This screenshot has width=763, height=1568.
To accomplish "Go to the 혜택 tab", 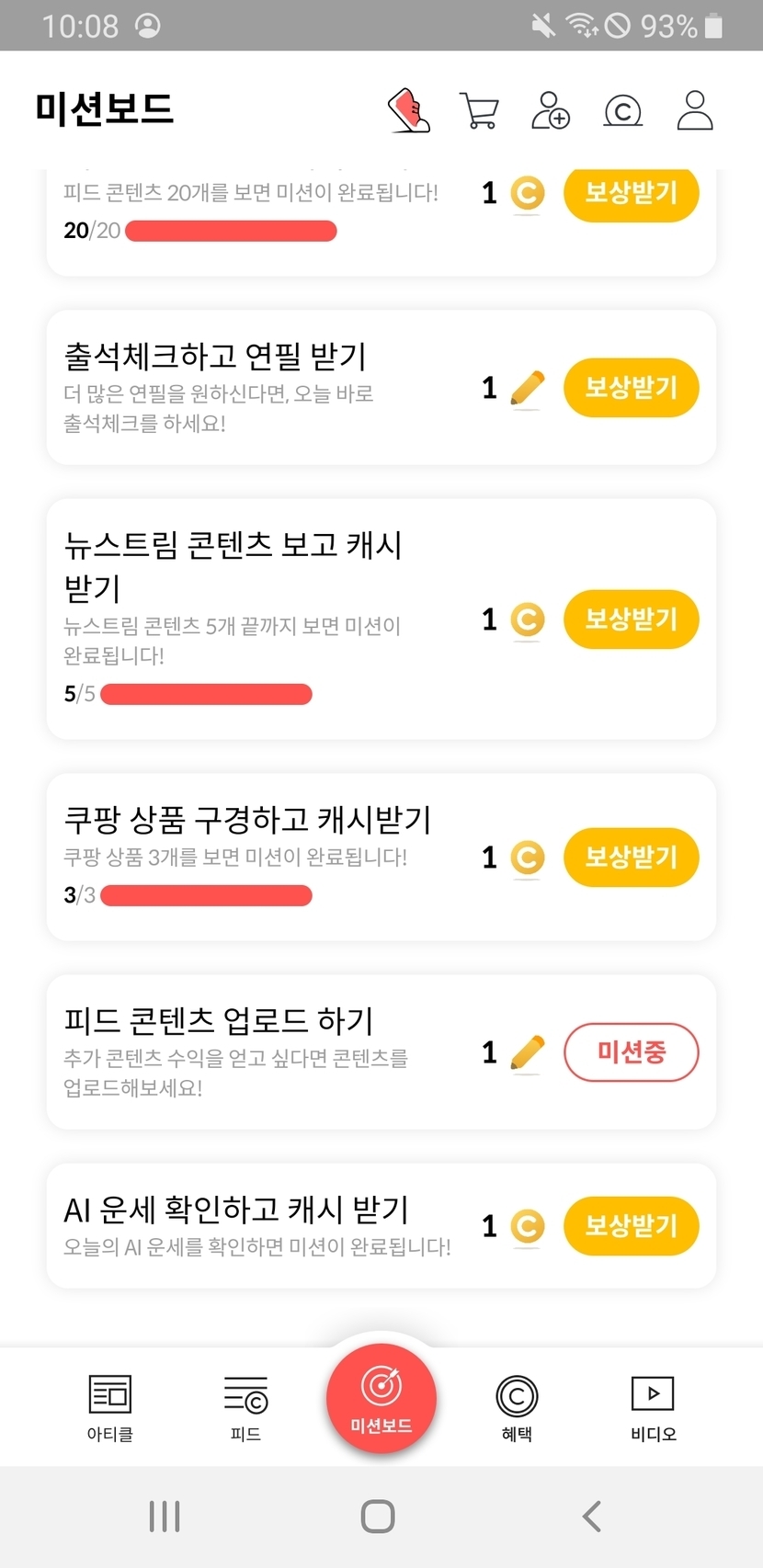I will coord(517,1406).
